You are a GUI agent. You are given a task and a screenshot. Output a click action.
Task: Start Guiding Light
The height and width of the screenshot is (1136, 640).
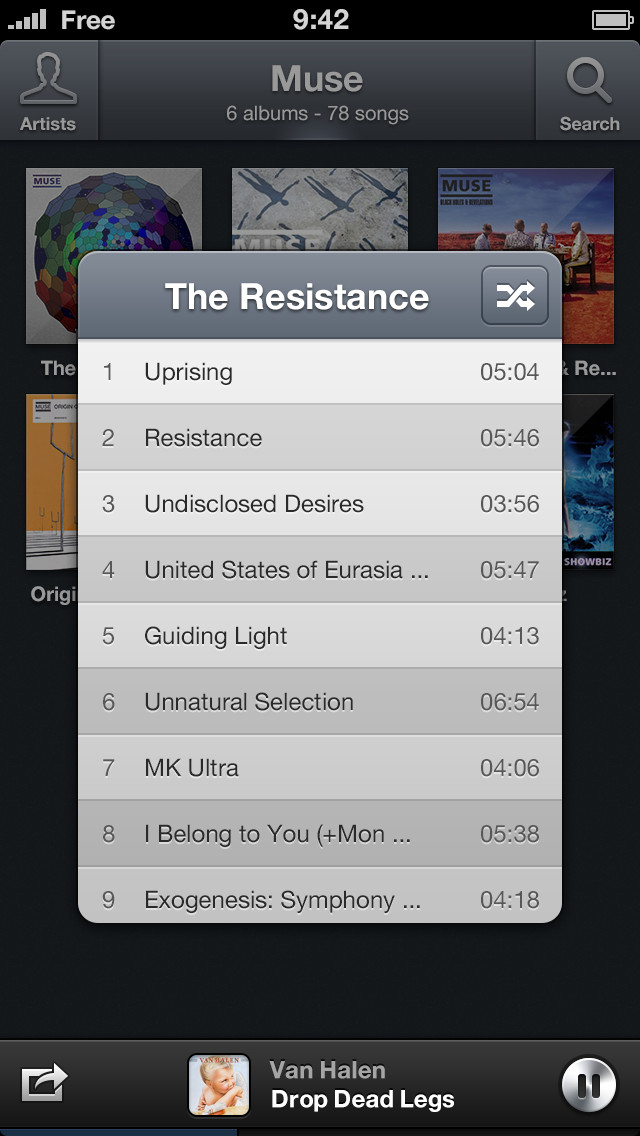coord(320,635)
